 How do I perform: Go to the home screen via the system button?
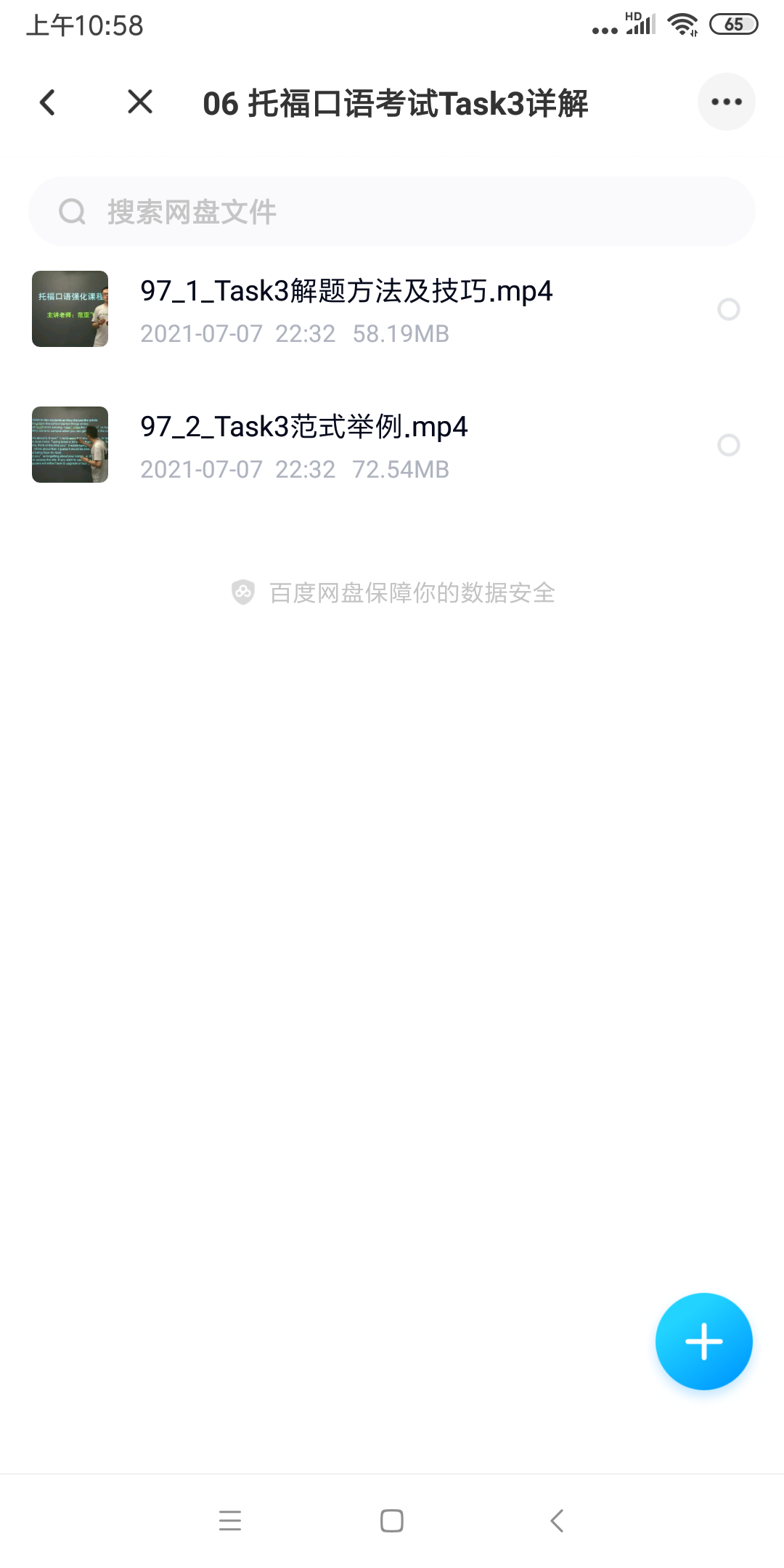click(392, 1520)
